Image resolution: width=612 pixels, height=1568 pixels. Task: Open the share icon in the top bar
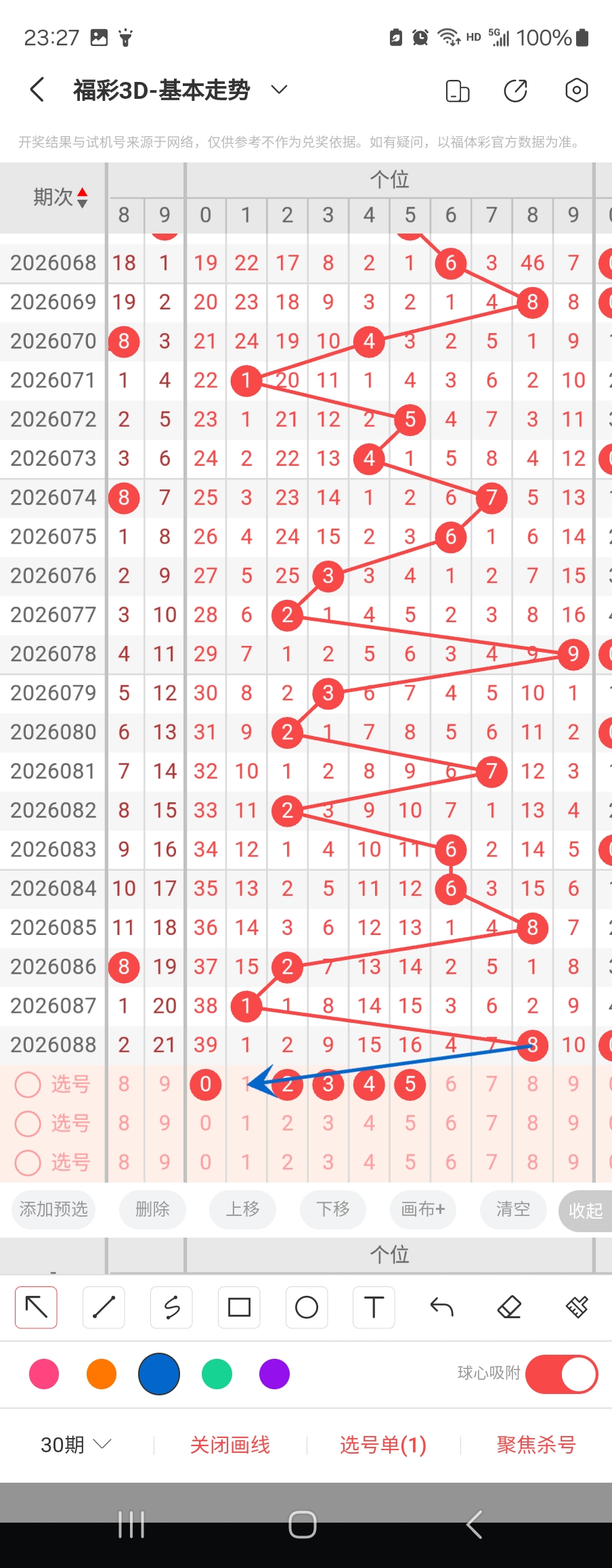coord(515,90)
